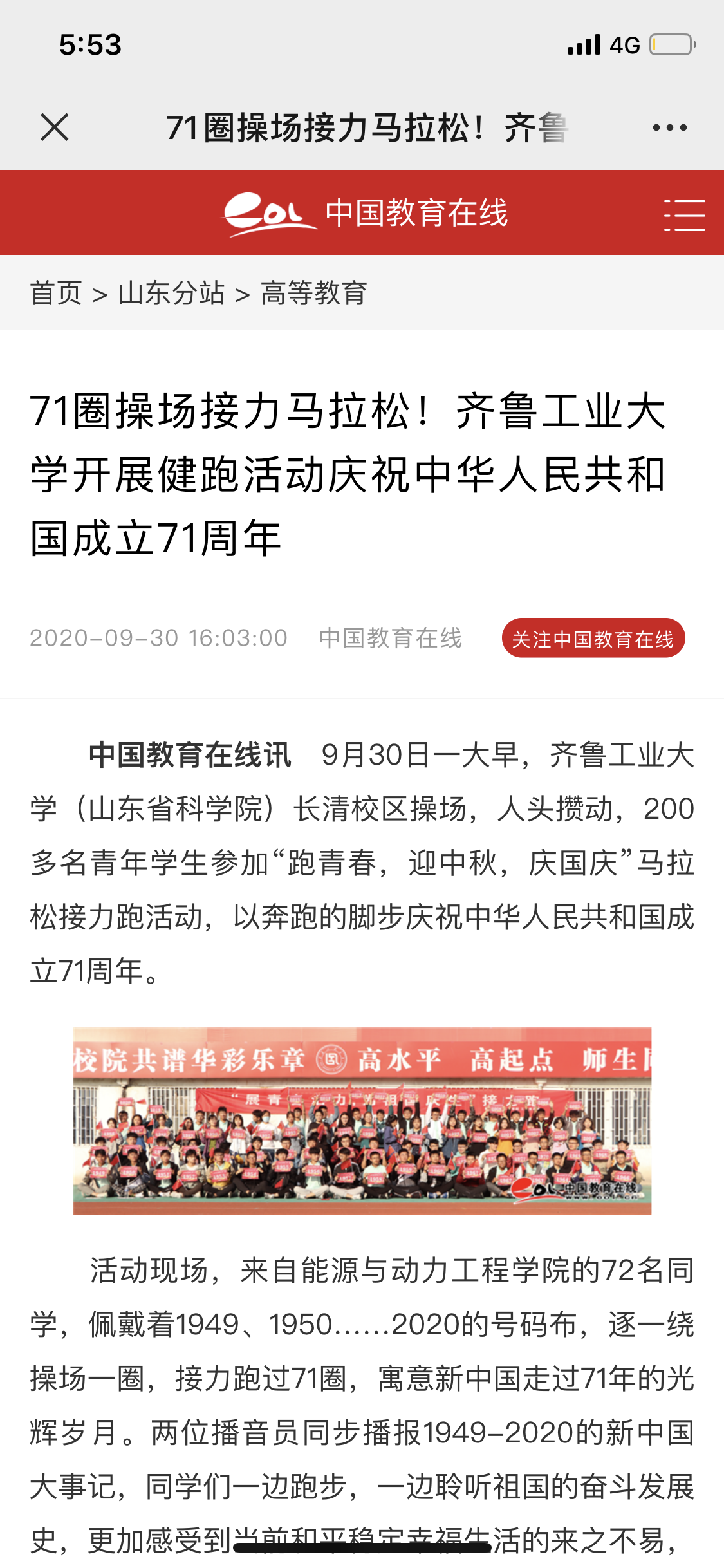
Task: Open 高等教育 breadcrumb link
Action: [313, 294]
